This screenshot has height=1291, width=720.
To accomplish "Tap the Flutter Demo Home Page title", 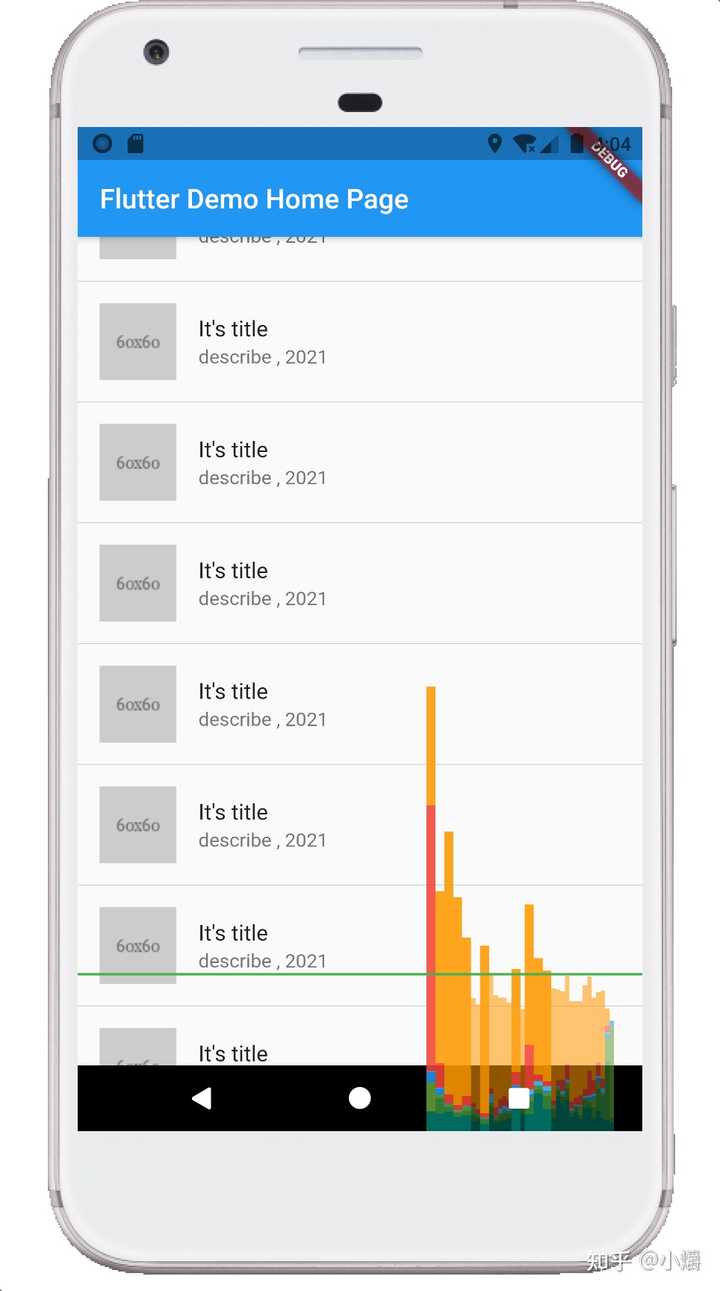I will click(x=253, y=199).
